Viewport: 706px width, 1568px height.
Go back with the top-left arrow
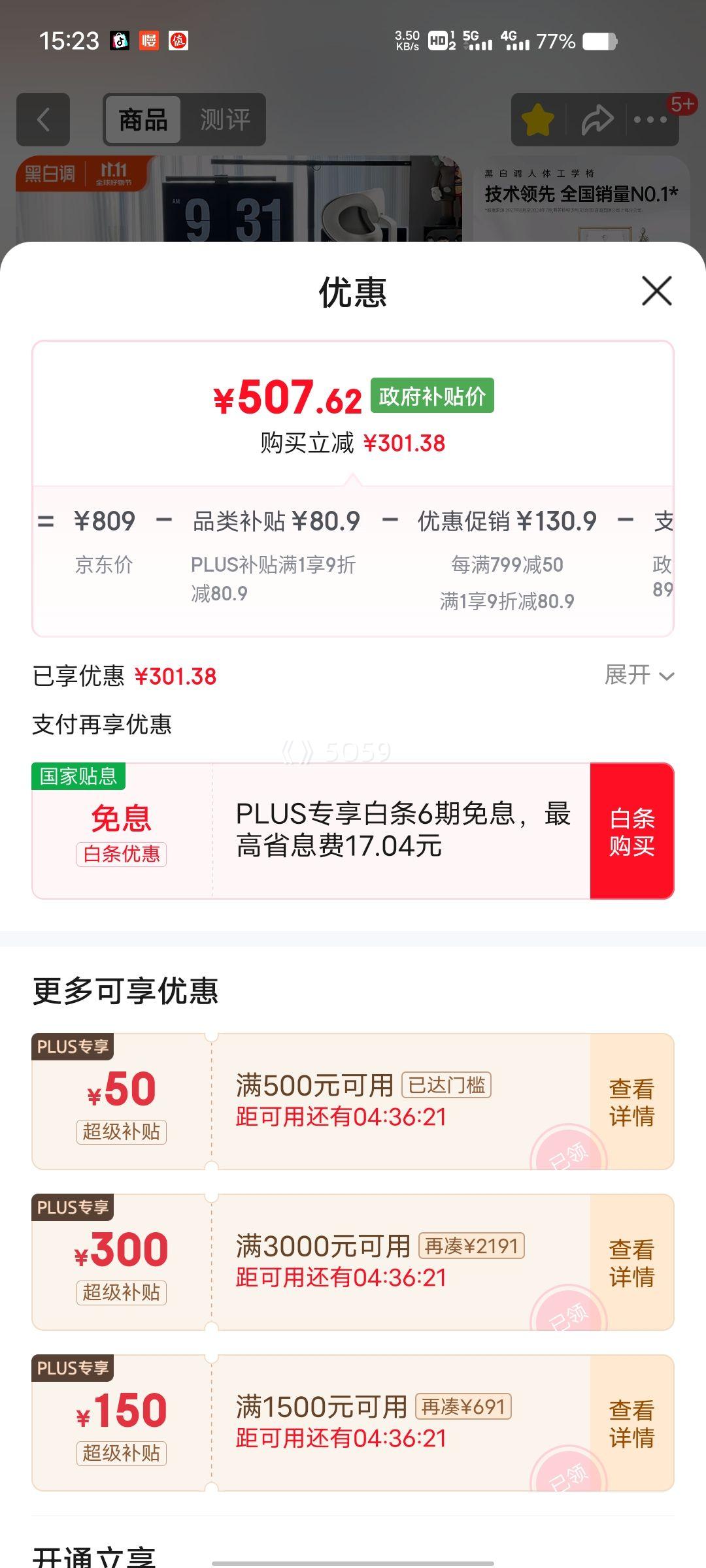tap(43, 120)
